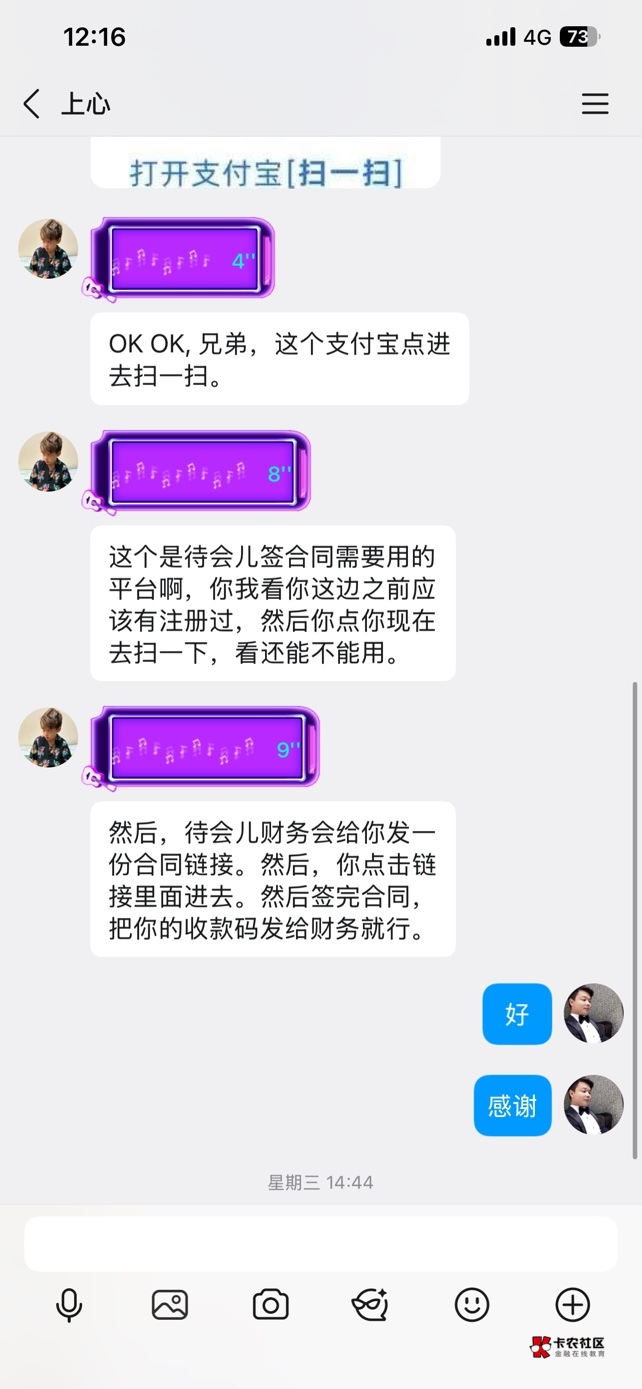Image resolution: width=642 pixels, height=1389 pixels.
Task: Launch the camera to take a photo
Action: pos(270,1305)
